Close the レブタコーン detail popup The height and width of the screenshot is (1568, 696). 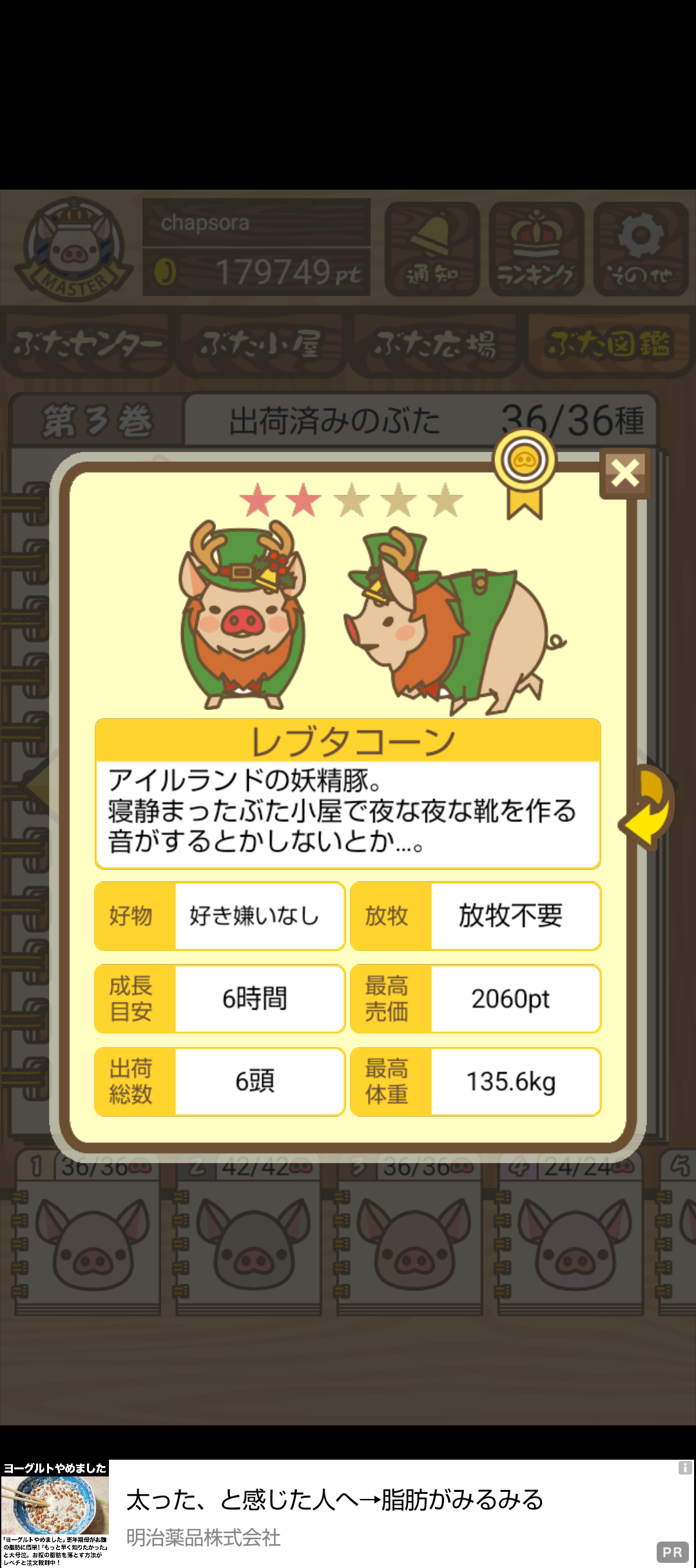coord(624,474)
